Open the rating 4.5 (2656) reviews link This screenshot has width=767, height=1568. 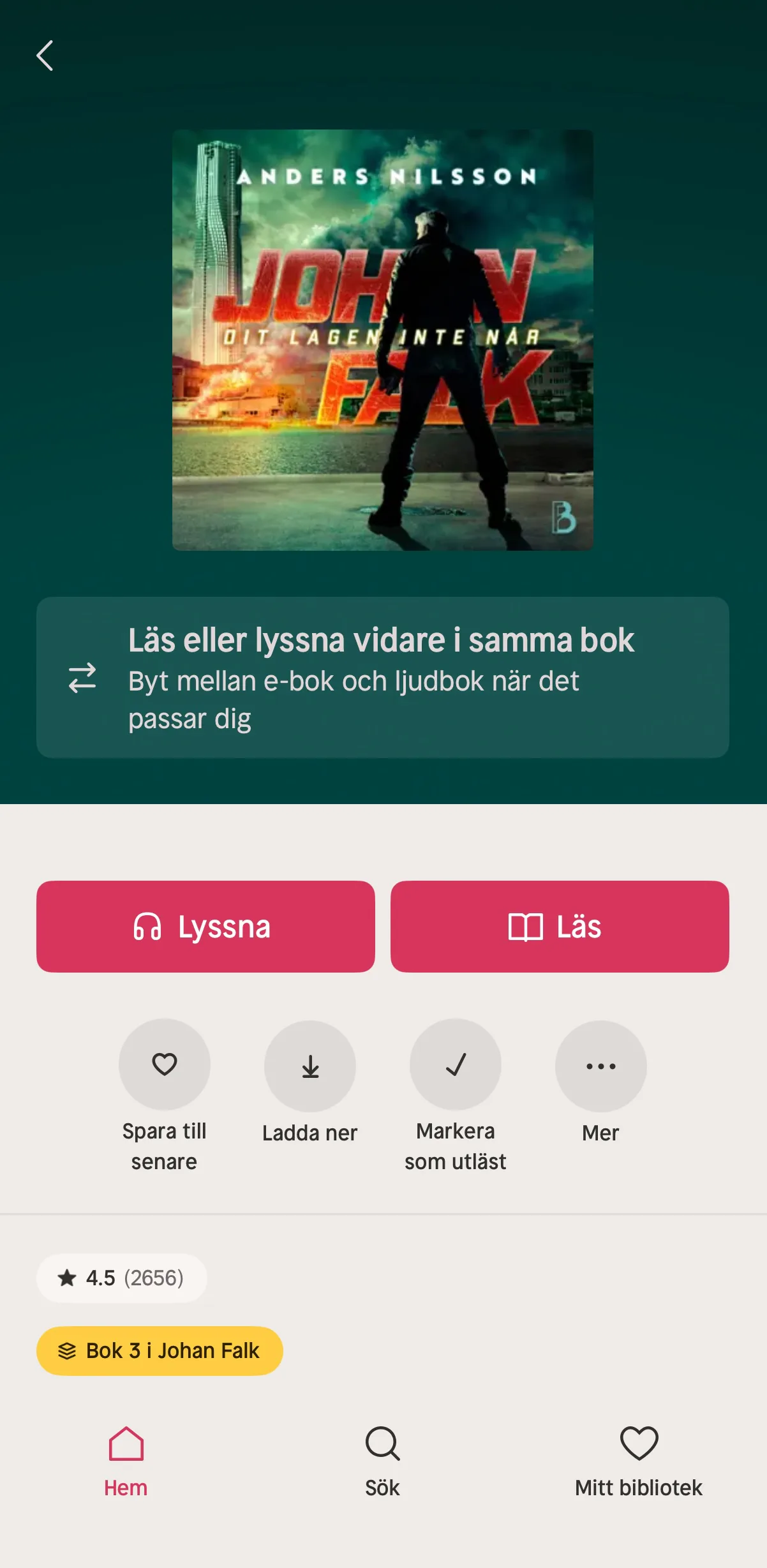tap(122, 1278)
